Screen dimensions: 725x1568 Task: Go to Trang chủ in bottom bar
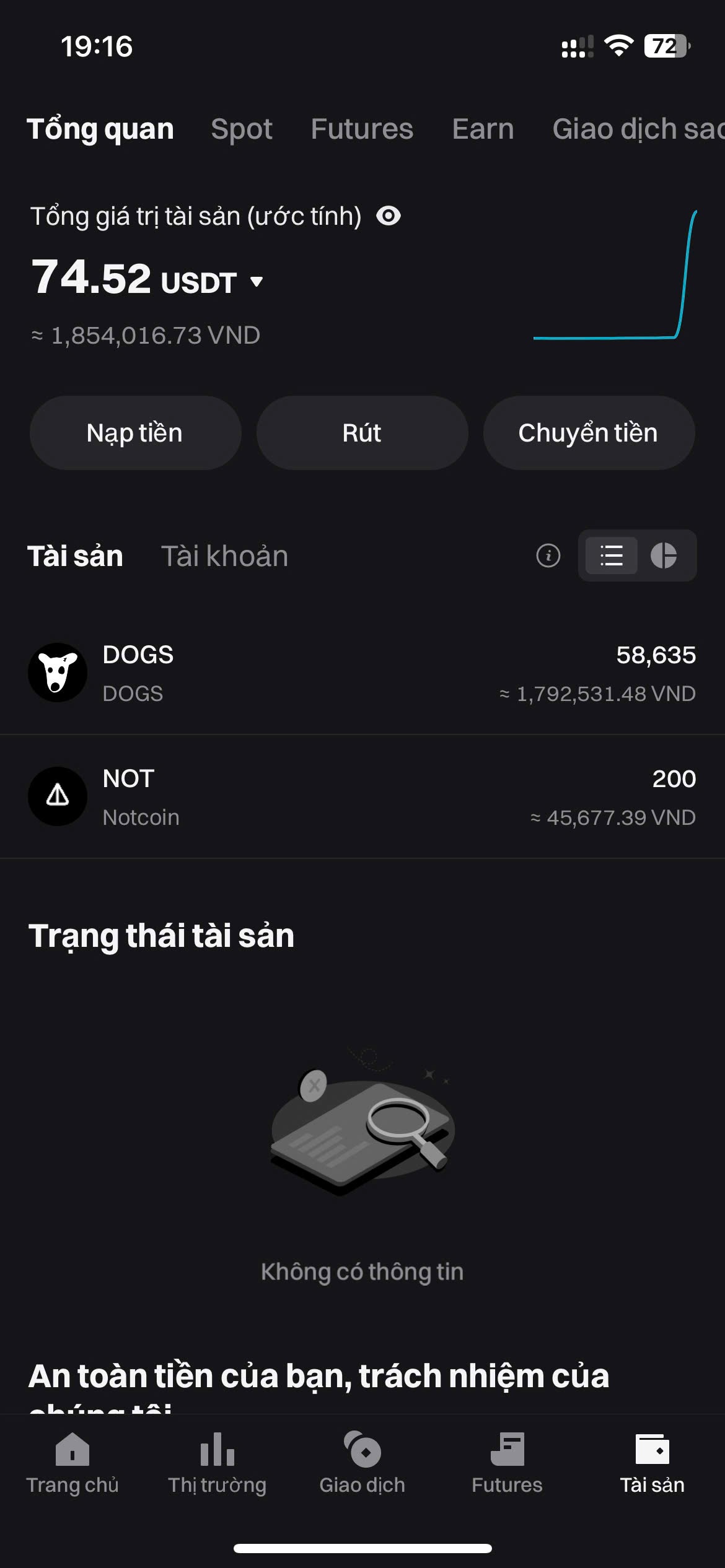tap(72, 1465)
